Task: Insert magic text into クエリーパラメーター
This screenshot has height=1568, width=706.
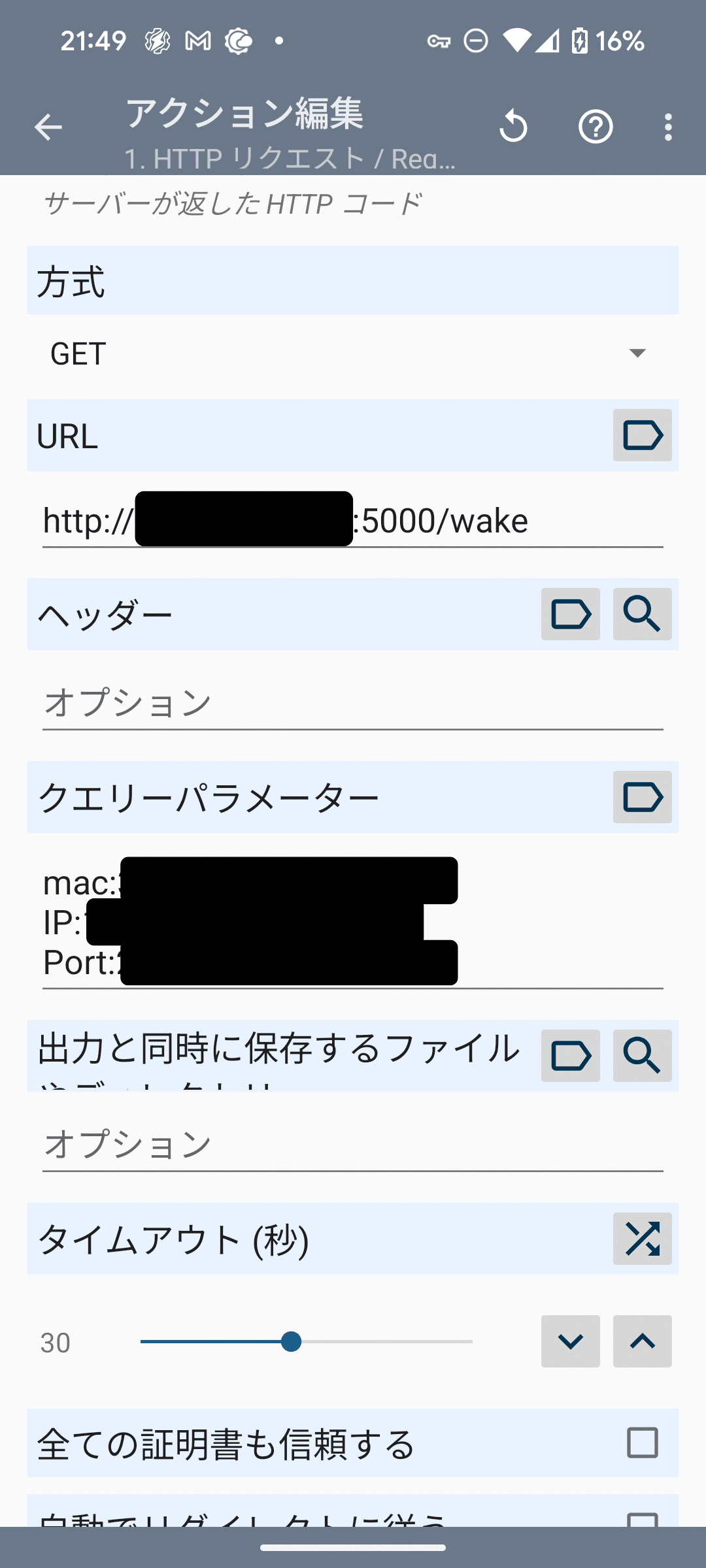Action: pos(642,798)
